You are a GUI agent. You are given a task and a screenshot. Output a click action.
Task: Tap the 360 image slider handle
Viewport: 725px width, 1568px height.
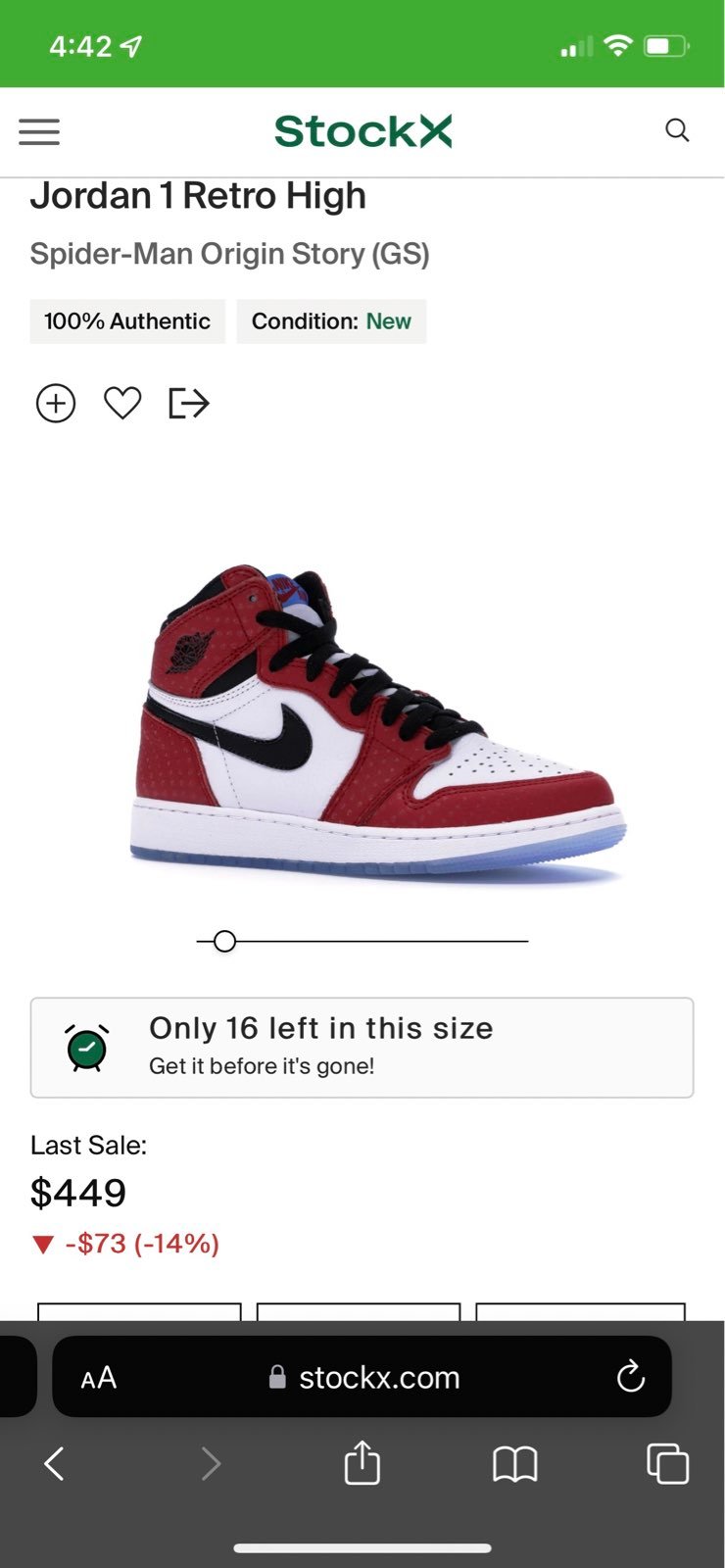pyautogui.click(x=224, y=941)
